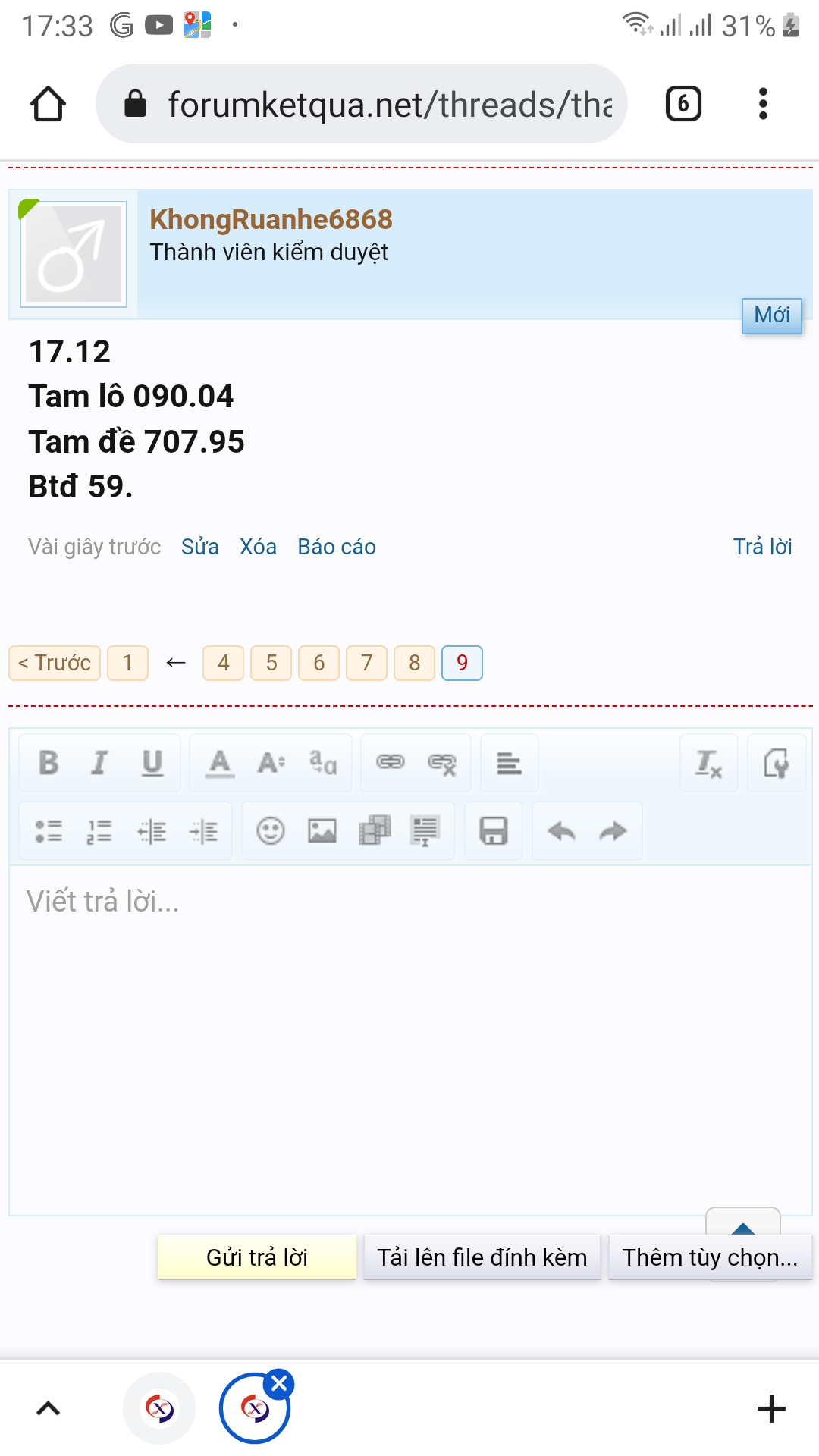Undo the last edit in the editor
Screen dimensions: 819x1456
click(561, 831)
